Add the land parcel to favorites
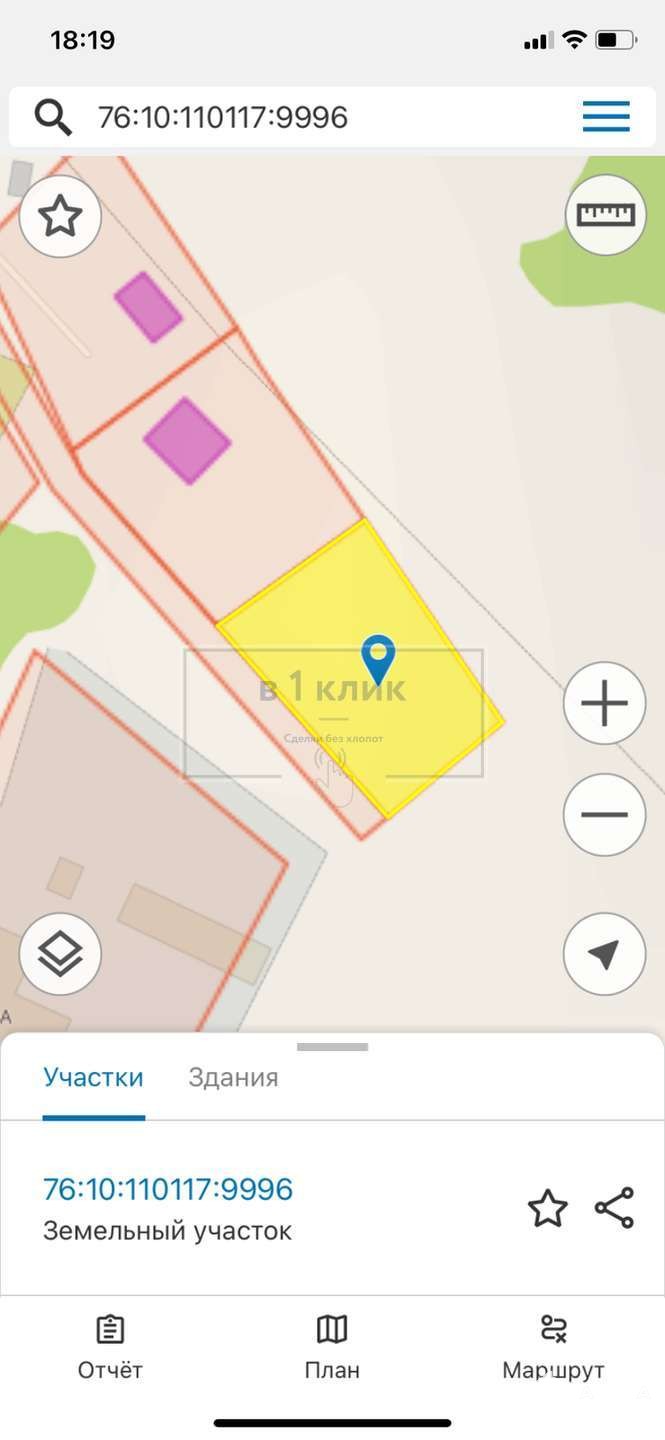Viewport: 665px width, 1440px height. coord(548,1209)
